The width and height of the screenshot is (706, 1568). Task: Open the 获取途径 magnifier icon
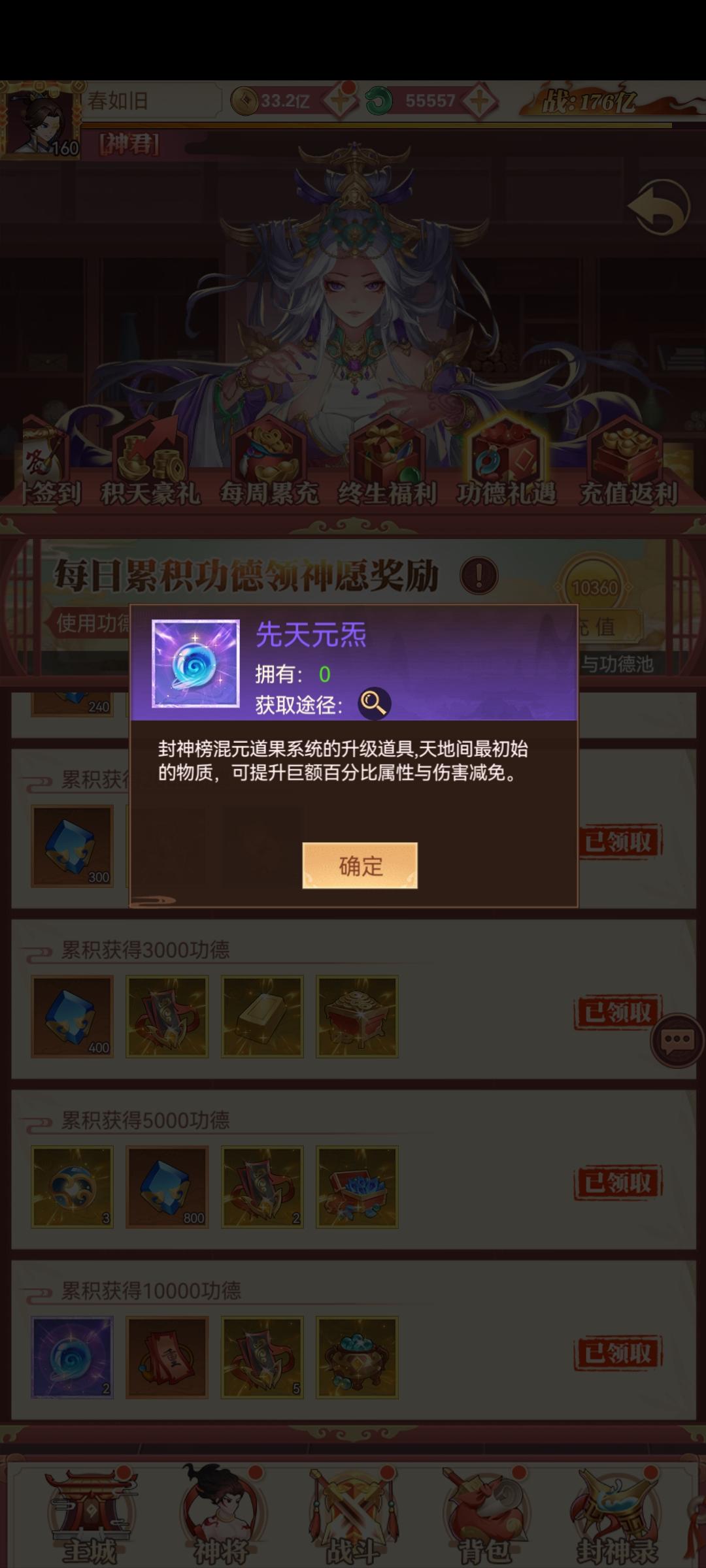point(374,704)
